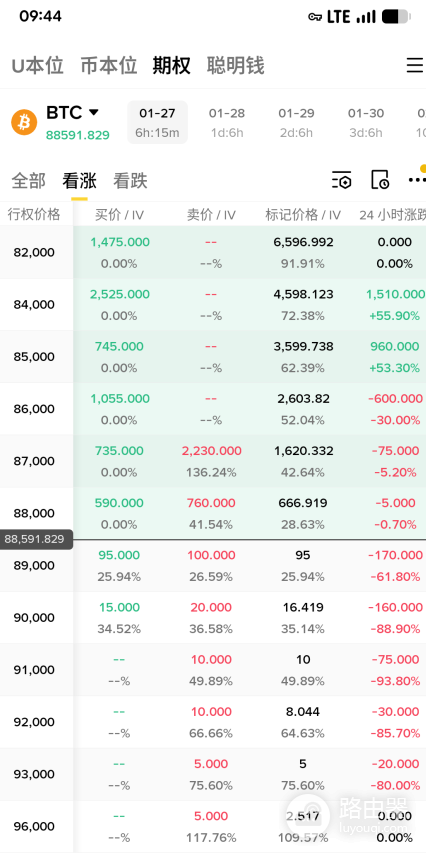The height and width of the screenshot is (856, 426).
Task: Select the 01-28 expiry date
Action: 227,122
